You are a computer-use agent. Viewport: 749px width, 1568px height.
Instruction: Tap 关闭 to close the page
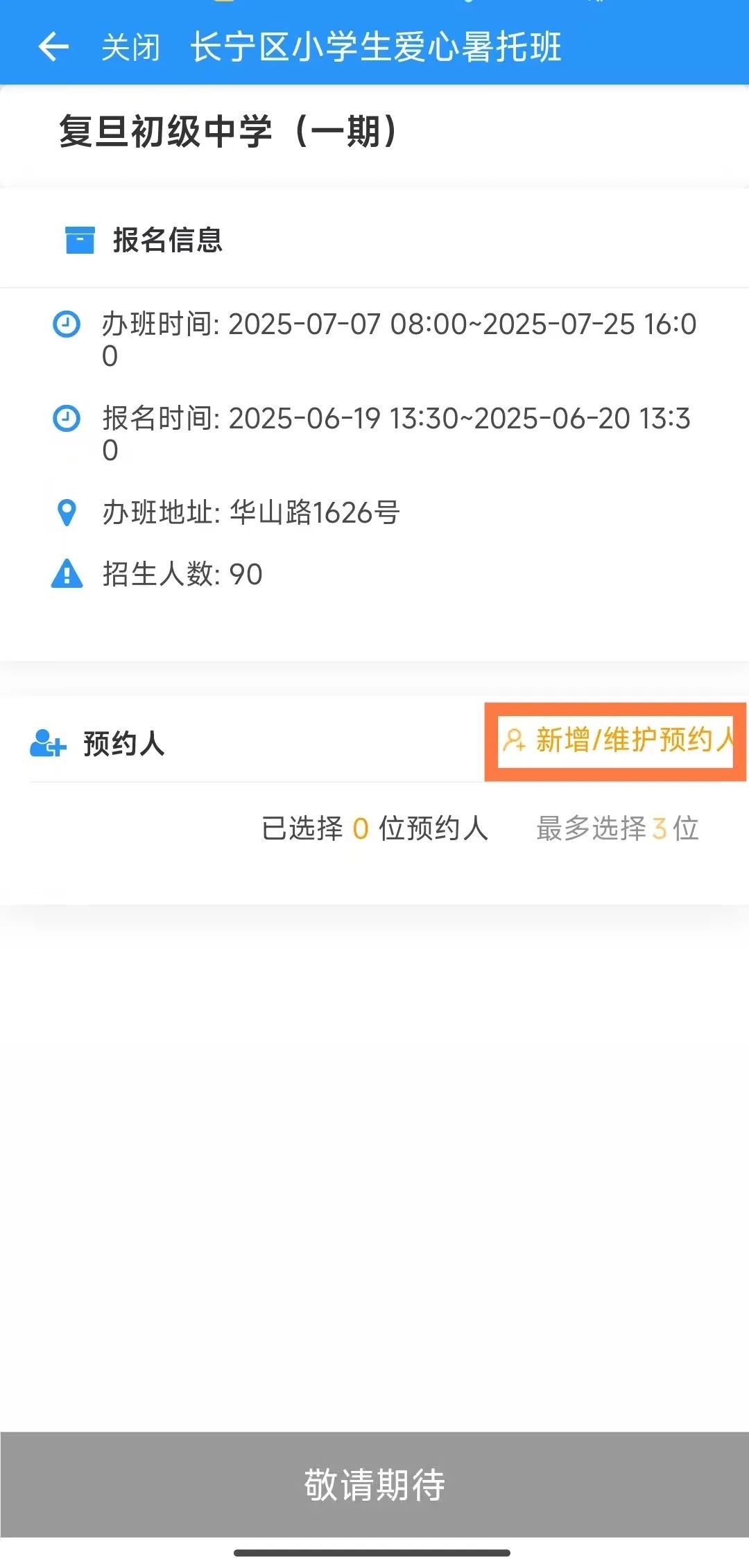130,48
